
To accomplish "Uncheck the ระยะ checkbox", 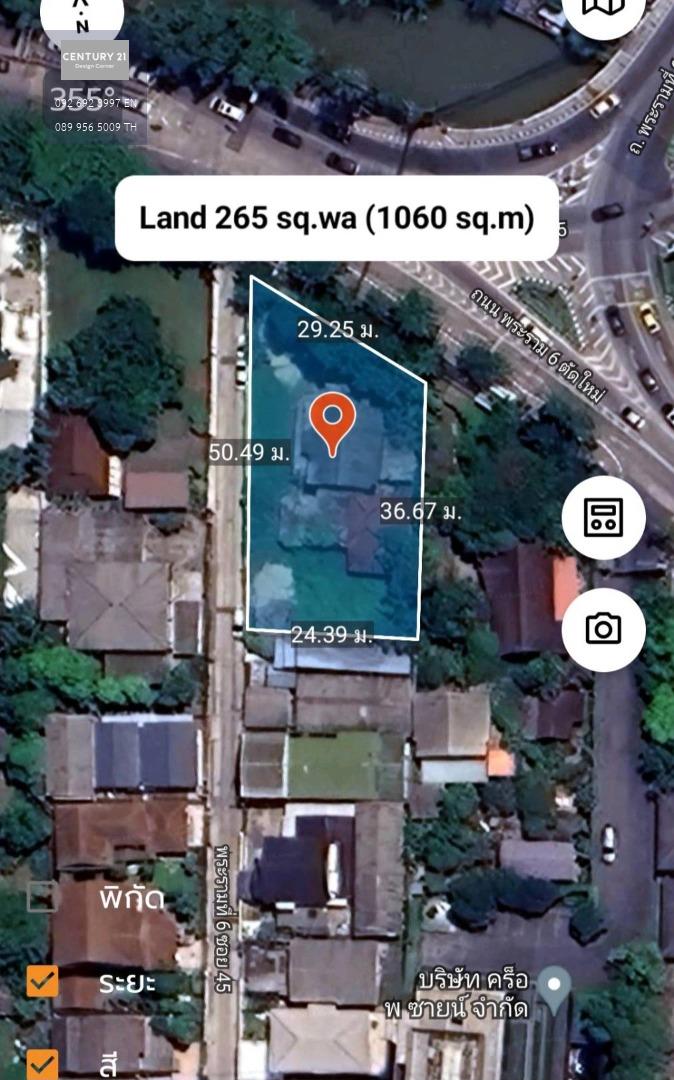I will (43, 981).
